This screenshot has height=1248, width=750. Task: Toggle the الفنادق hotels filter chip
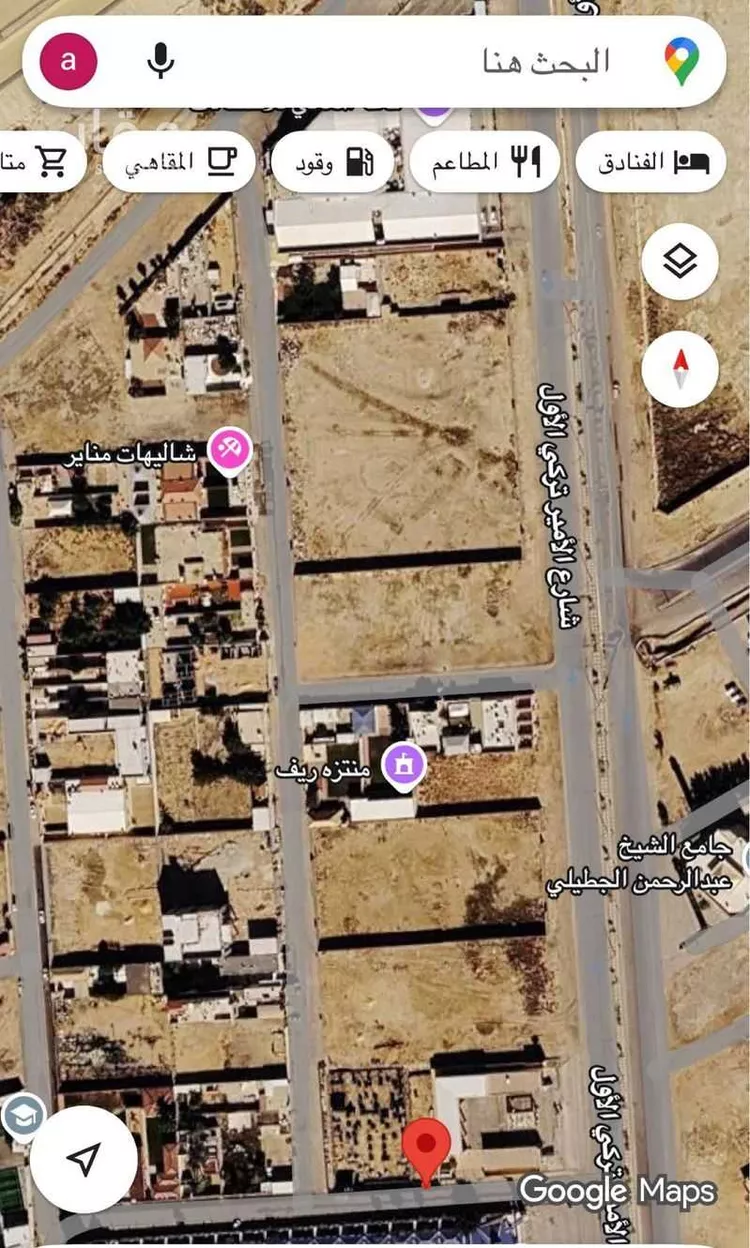(651, 160)
